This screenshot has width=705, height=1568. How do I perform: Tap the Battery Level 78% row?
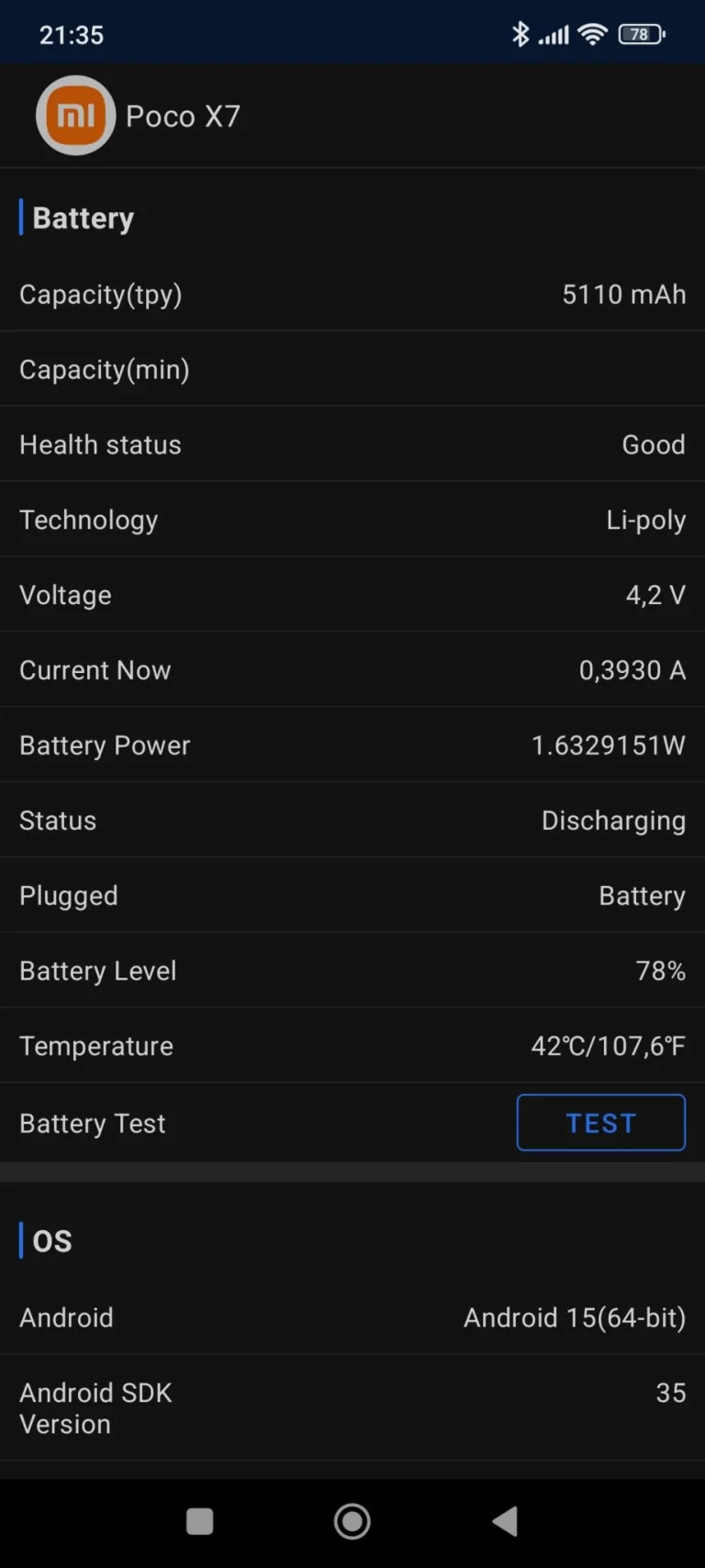(x=352, y=970)
